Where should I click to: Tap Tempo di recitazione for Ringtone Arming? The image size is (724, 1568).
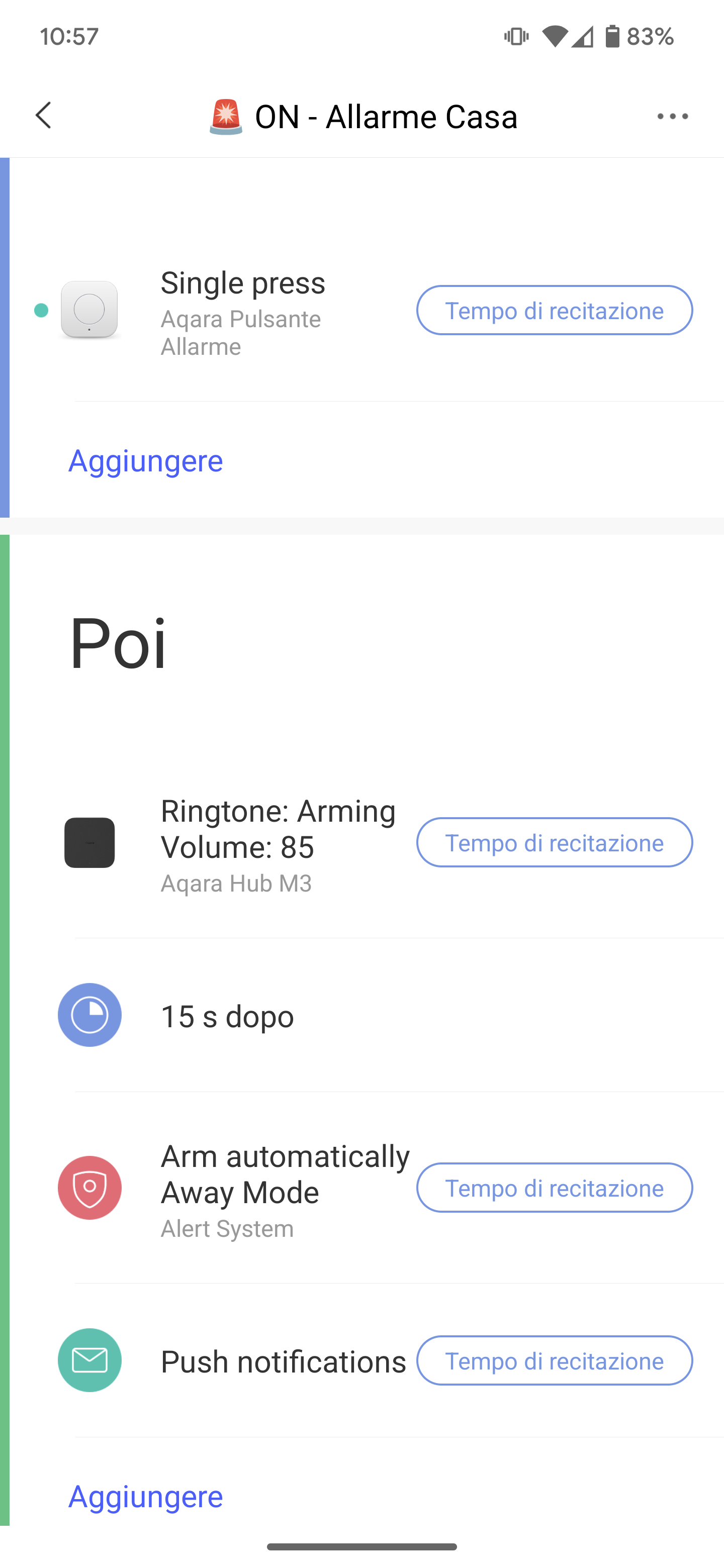(554, 842)
